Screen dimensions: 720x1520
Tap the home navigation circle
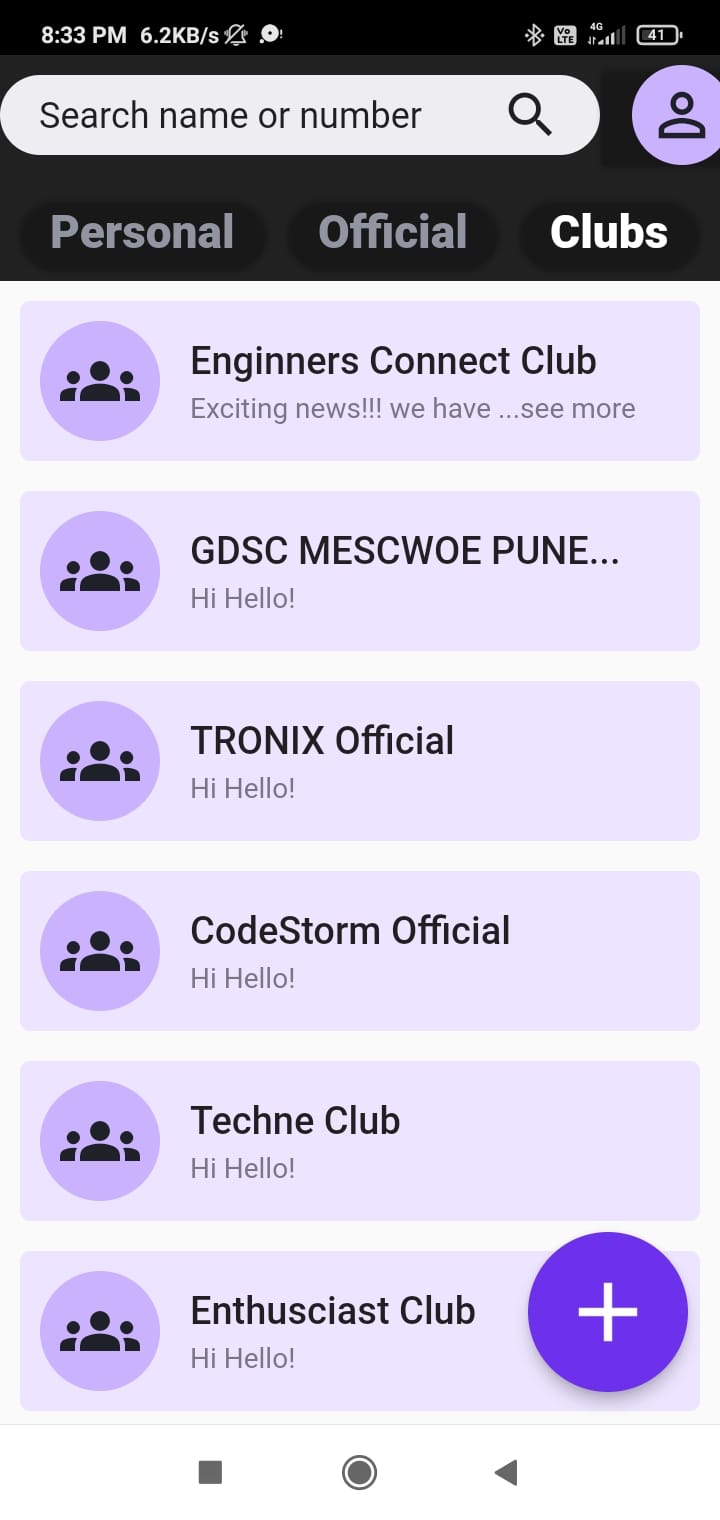[x=359, y=1471]
